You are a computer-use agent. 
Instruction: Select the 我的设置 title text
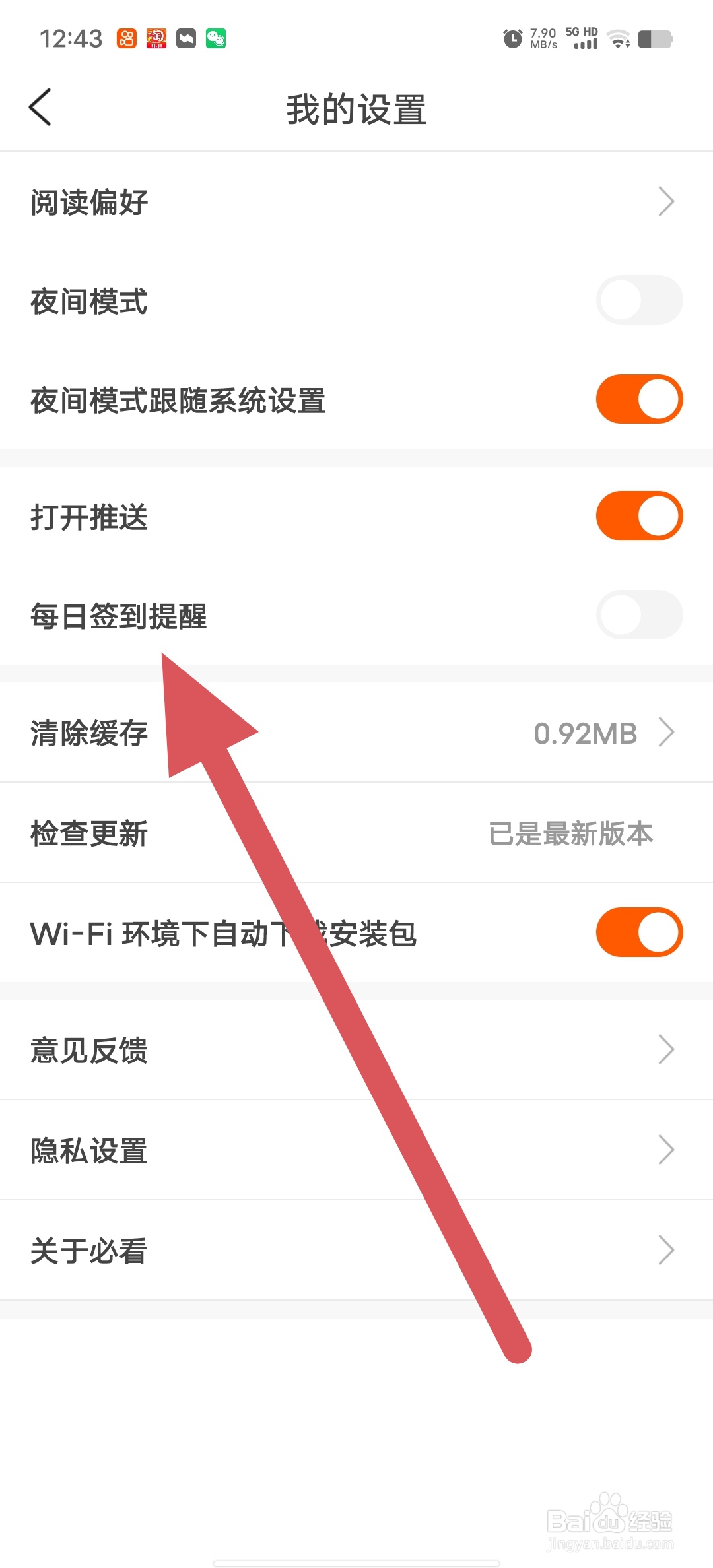(356, 110)
